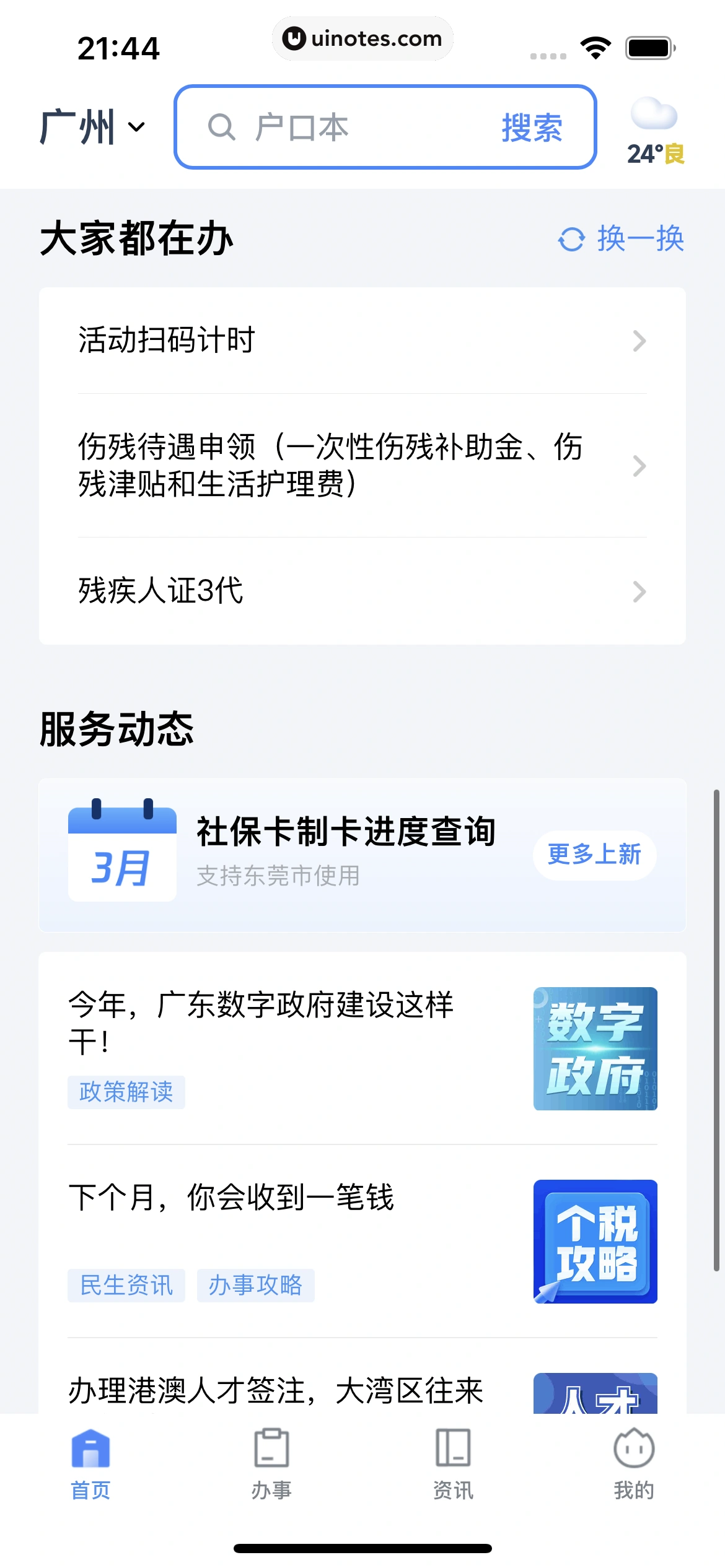
Task: Open 更多上新 button
Action: tap(594, 855)
